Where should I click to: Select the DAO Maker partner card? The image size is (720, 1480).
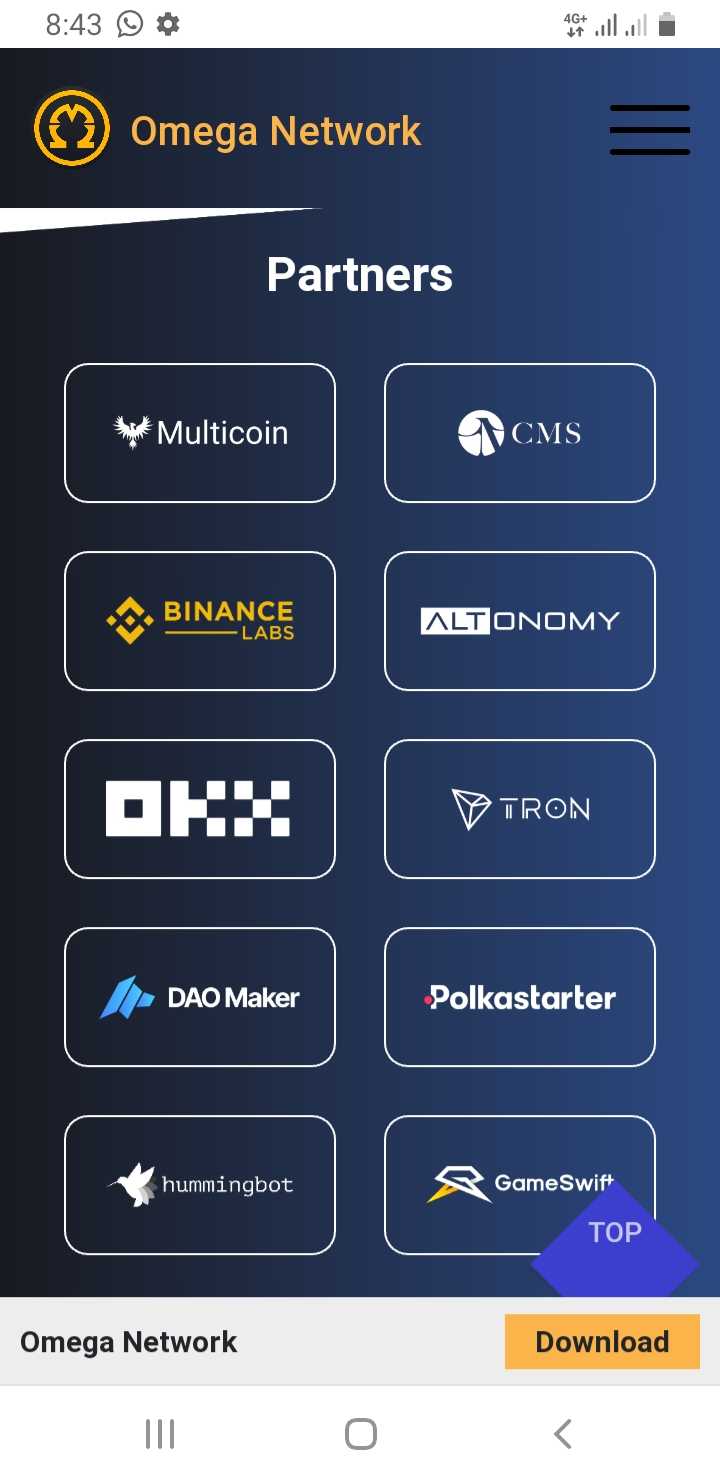click(200, 997)
